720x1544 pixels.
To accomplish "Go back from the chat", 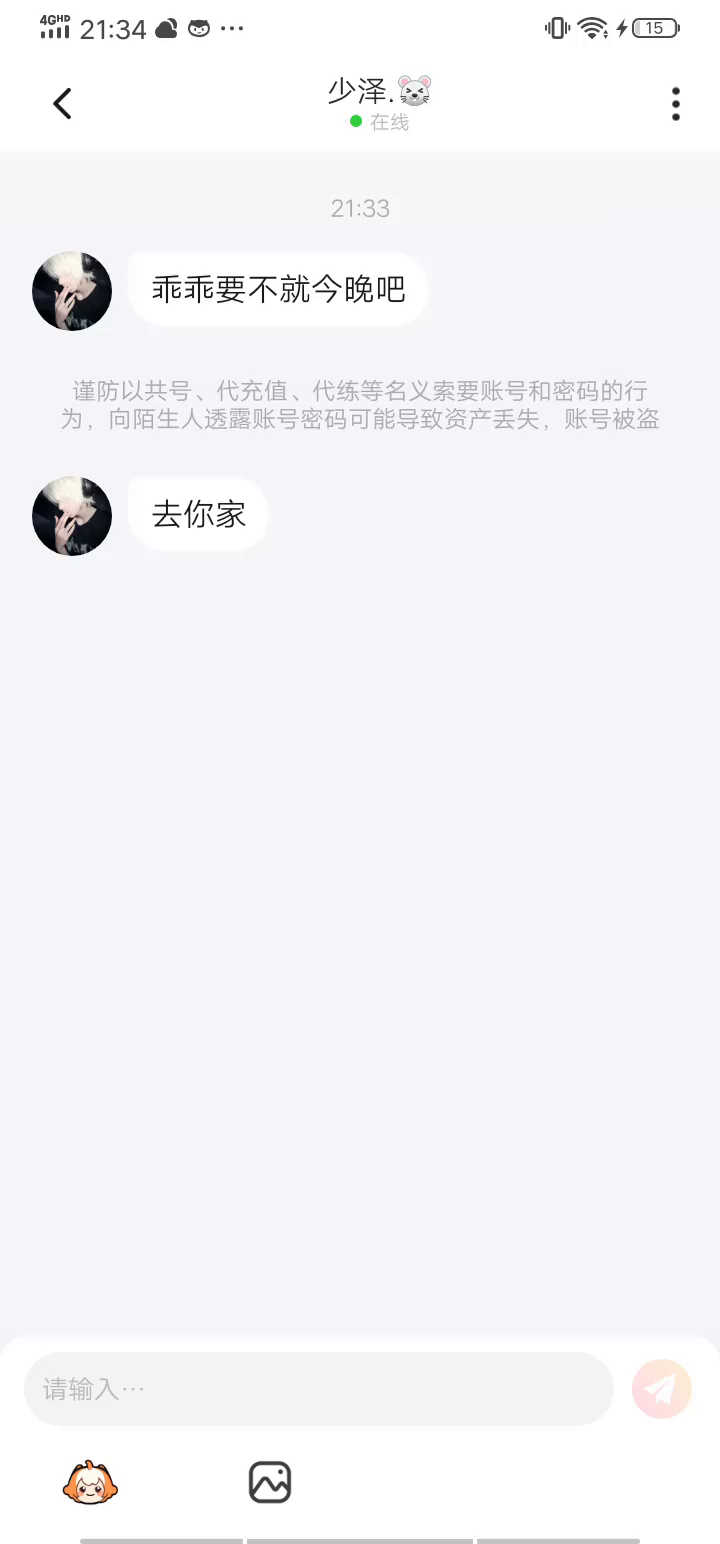I will click(62, 104).
